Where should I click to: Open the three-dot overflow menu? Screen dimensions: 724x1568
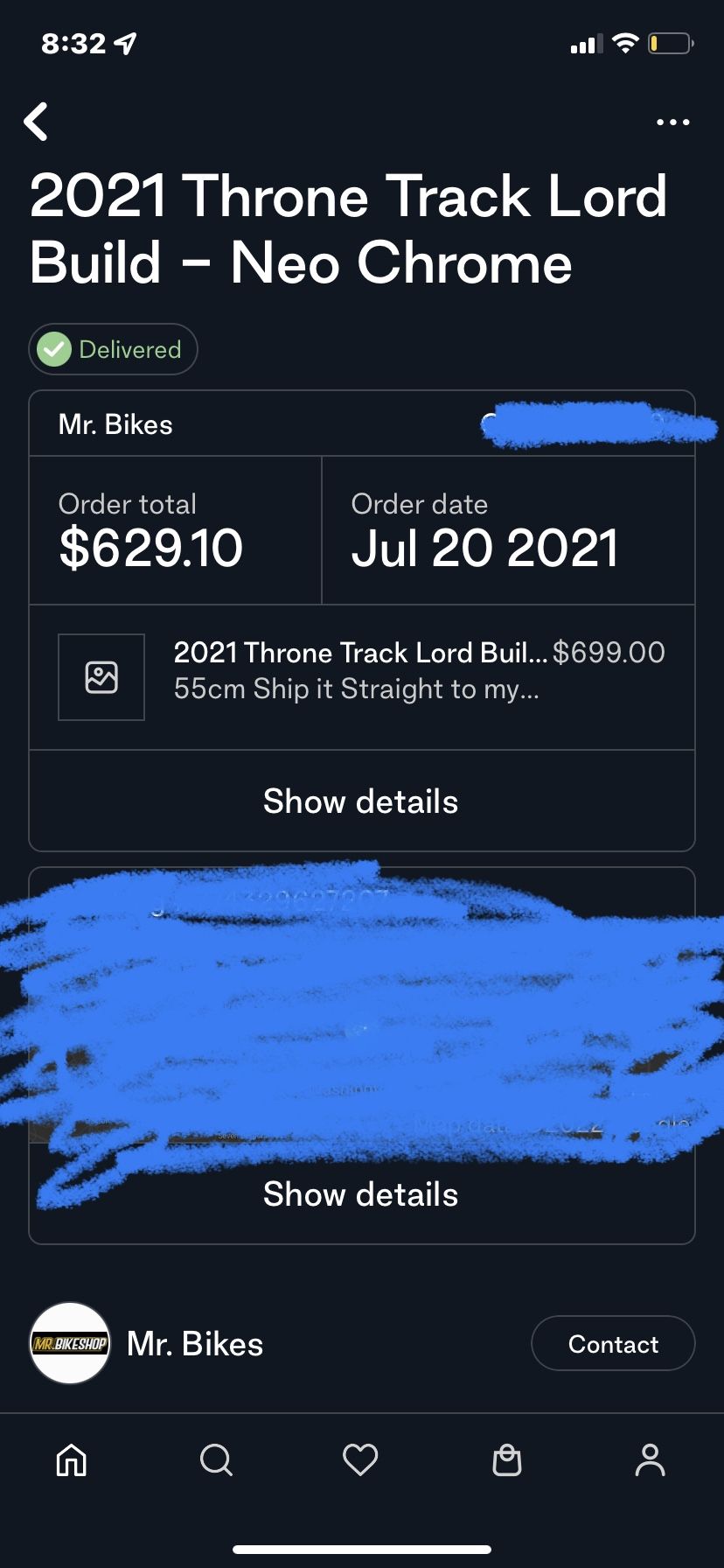click(x=672, y=122)
